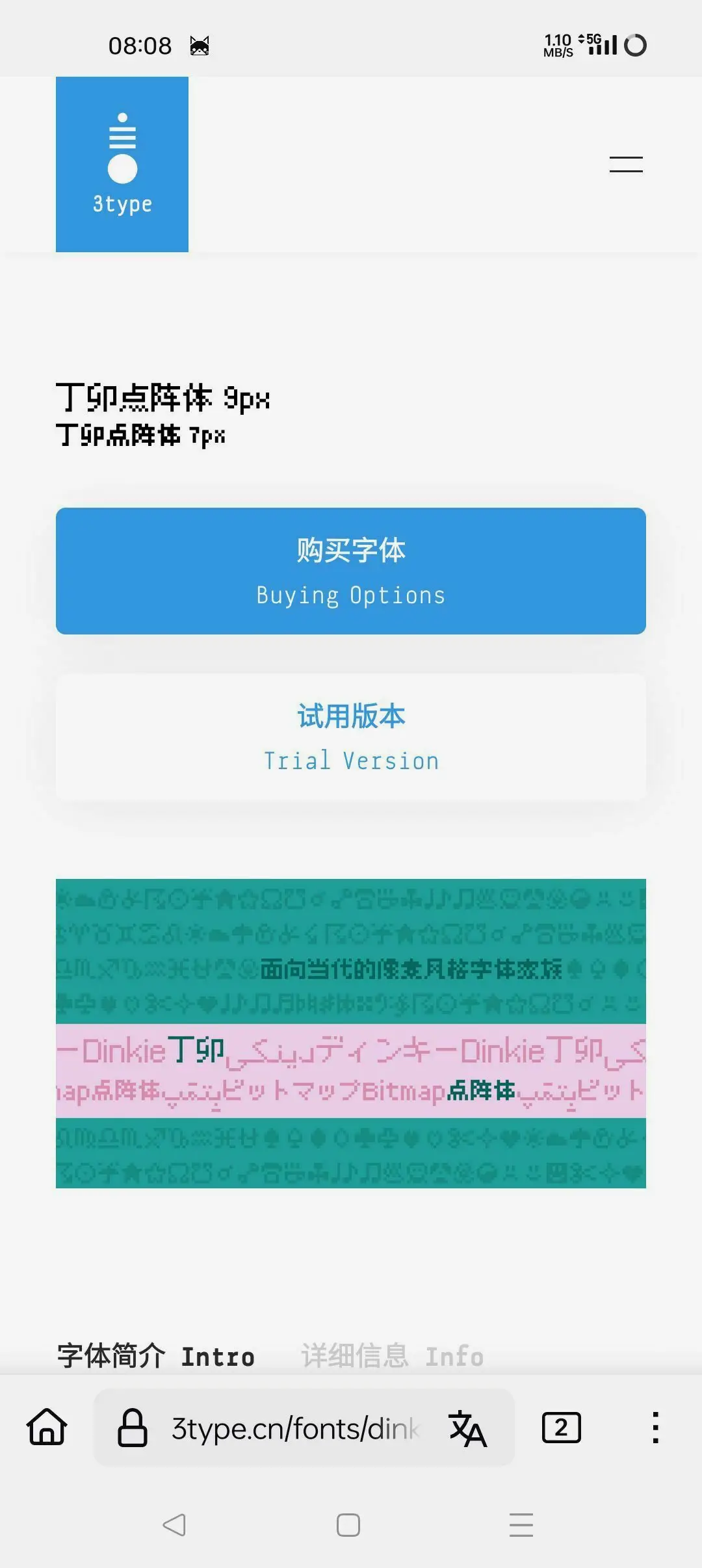Image resolution: width=702 pixels, height=1568 pixels.
Task: Go back with system back button
Action: tap(174, 1524)
